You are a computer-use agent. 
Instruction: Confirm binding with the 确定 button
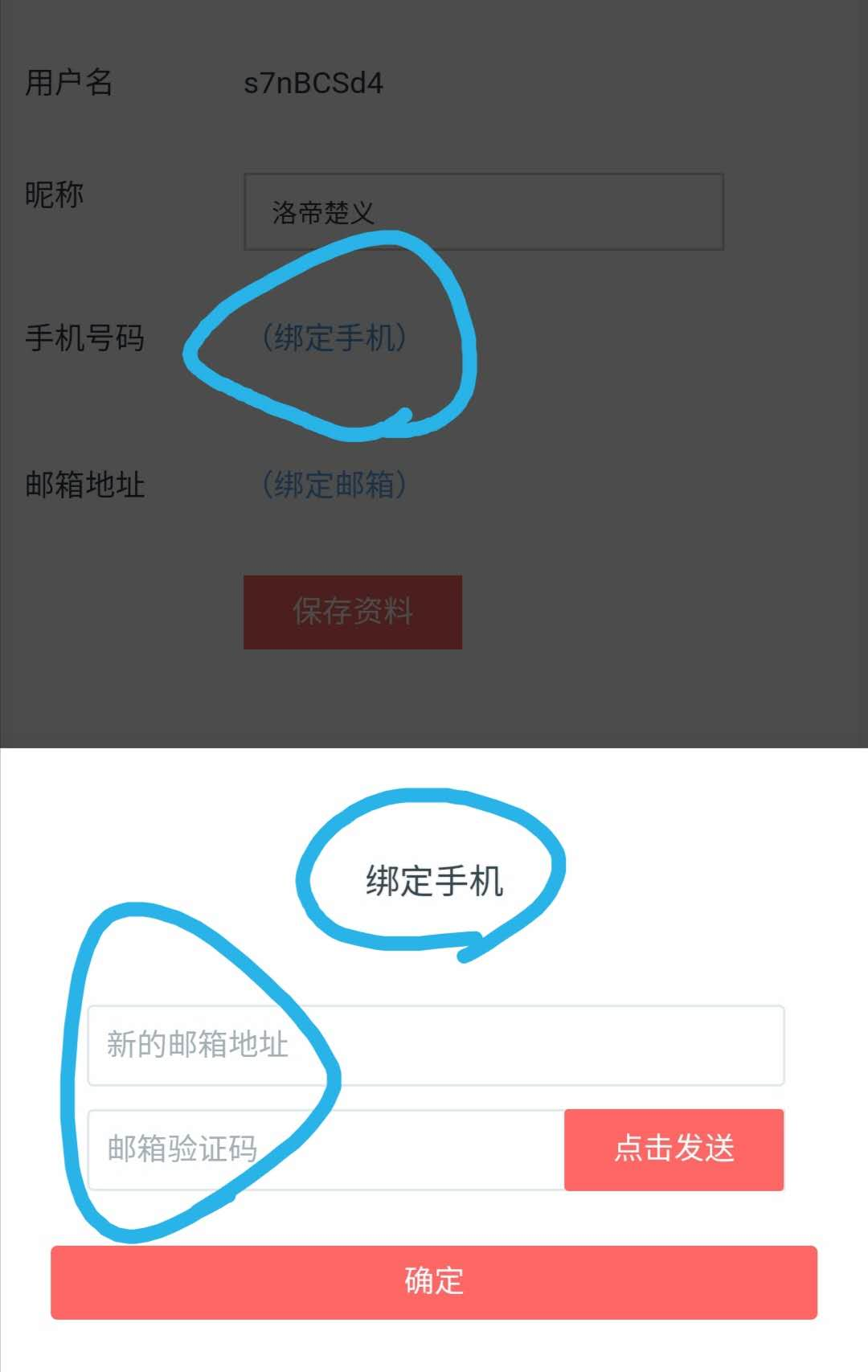point(434,1282)
